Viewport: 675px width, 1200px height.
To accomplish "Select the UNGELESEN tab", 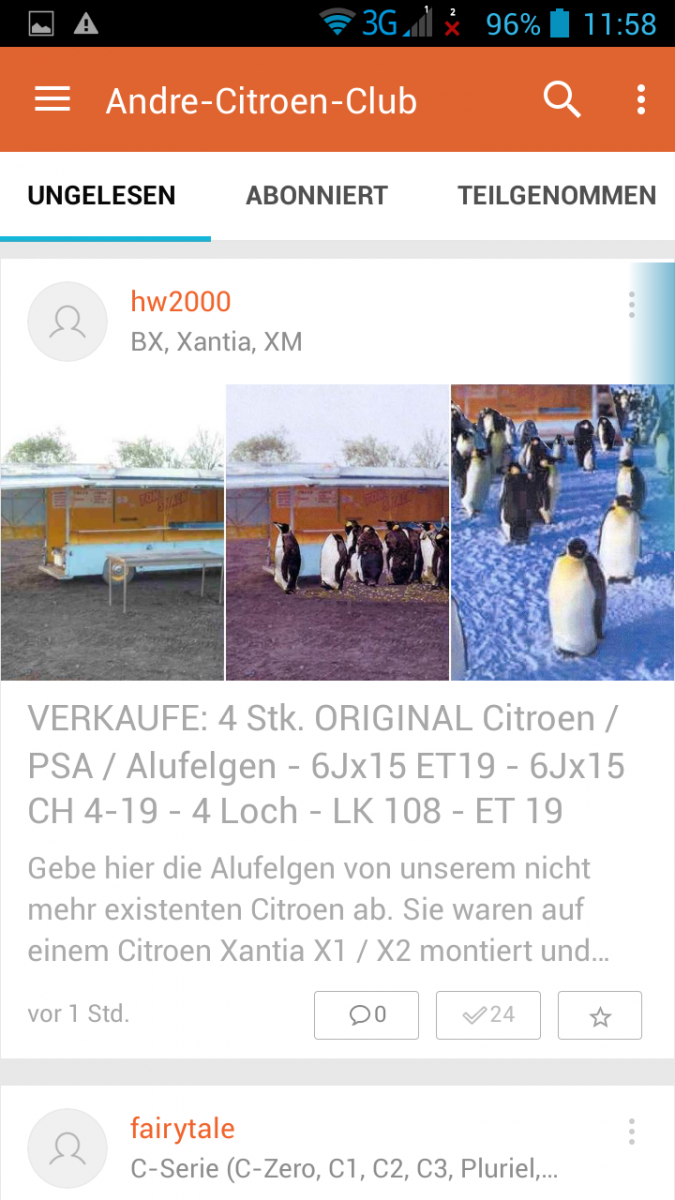I will click(x=101, y=196).
